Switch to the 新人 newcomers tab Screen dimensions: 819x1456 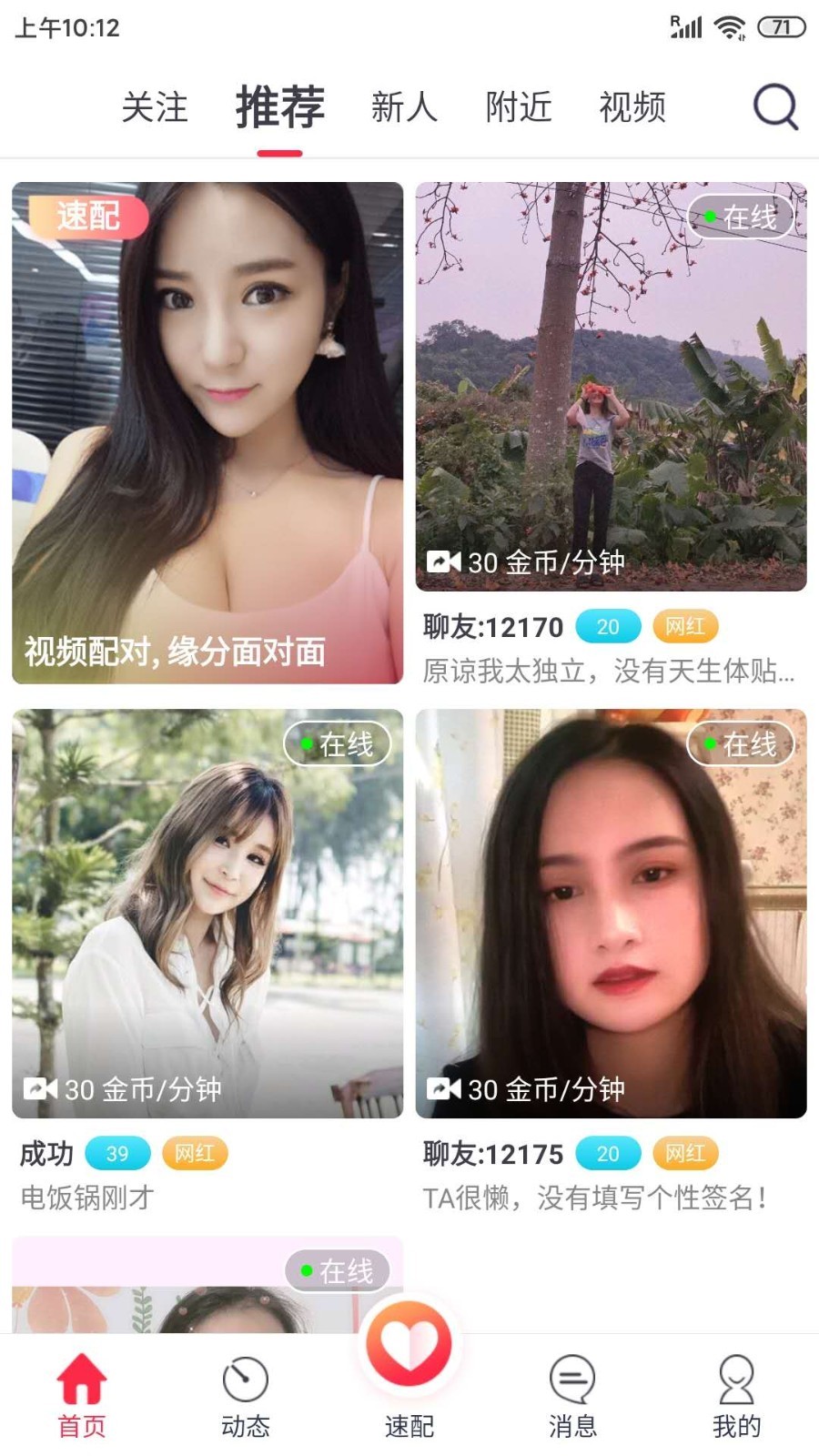(x=404, y=107)
